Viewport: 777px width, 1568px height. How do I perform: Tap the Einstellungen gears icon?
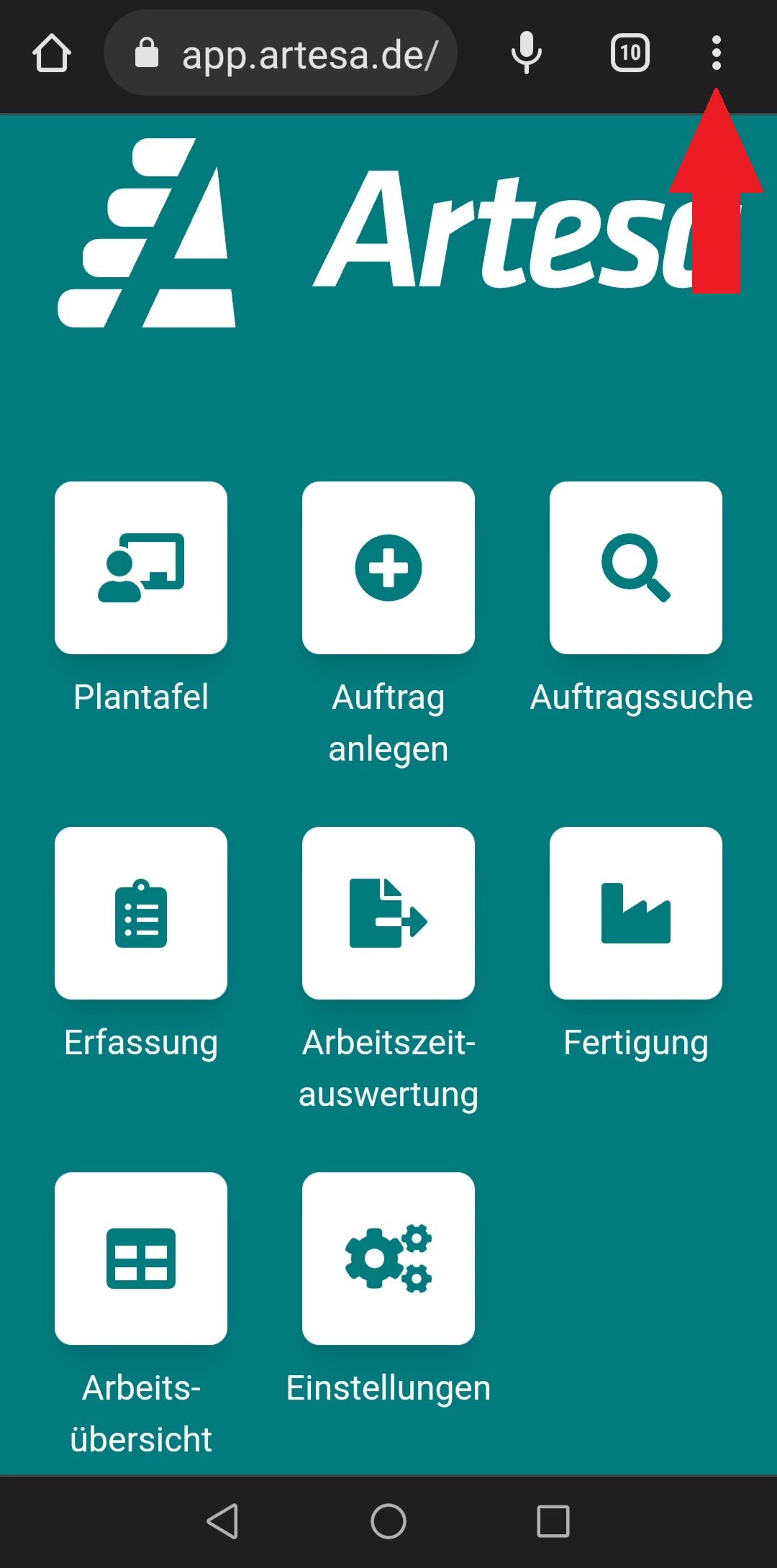(x=388, y=1259)
